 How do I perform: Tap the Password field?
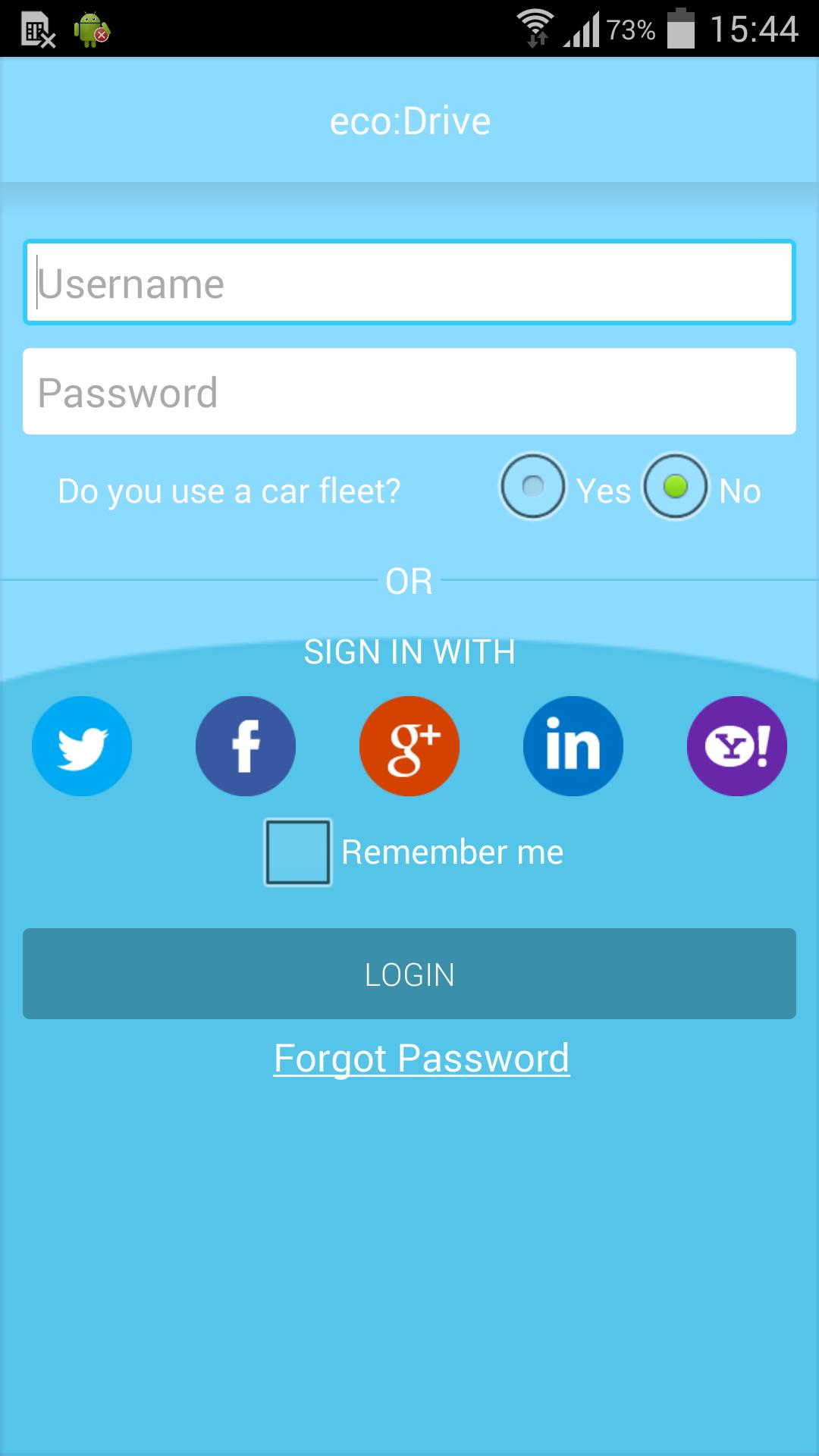[x=409, y=391]
